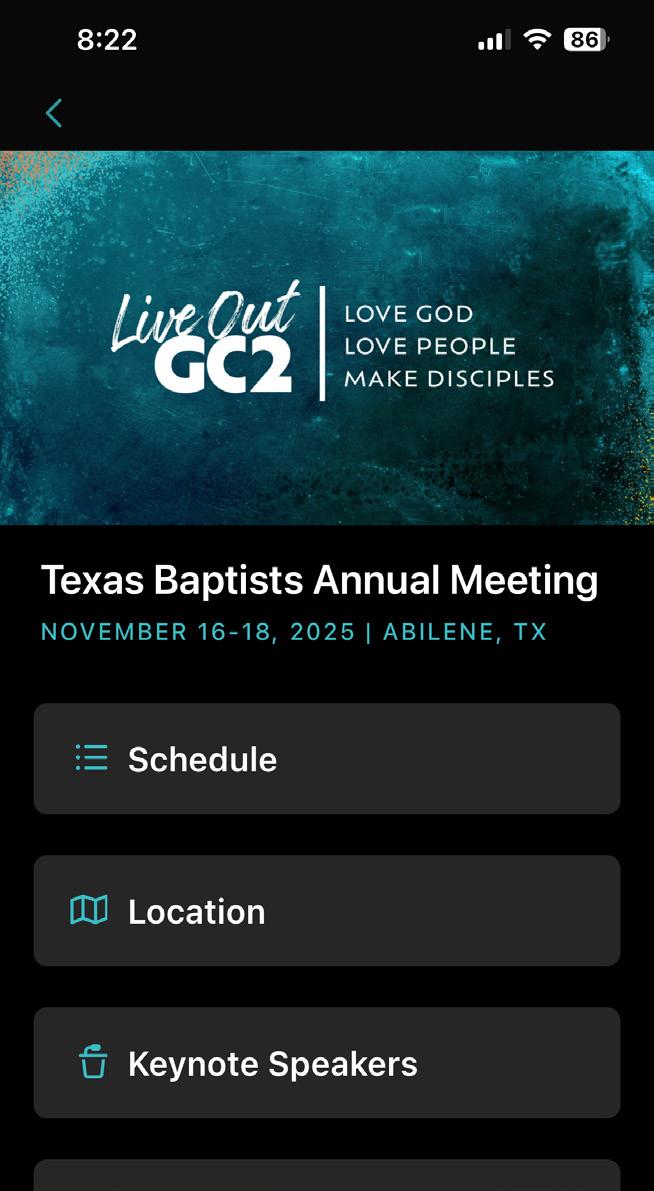
Task: Open the Schedule row
Action: [x=326, y=759]
